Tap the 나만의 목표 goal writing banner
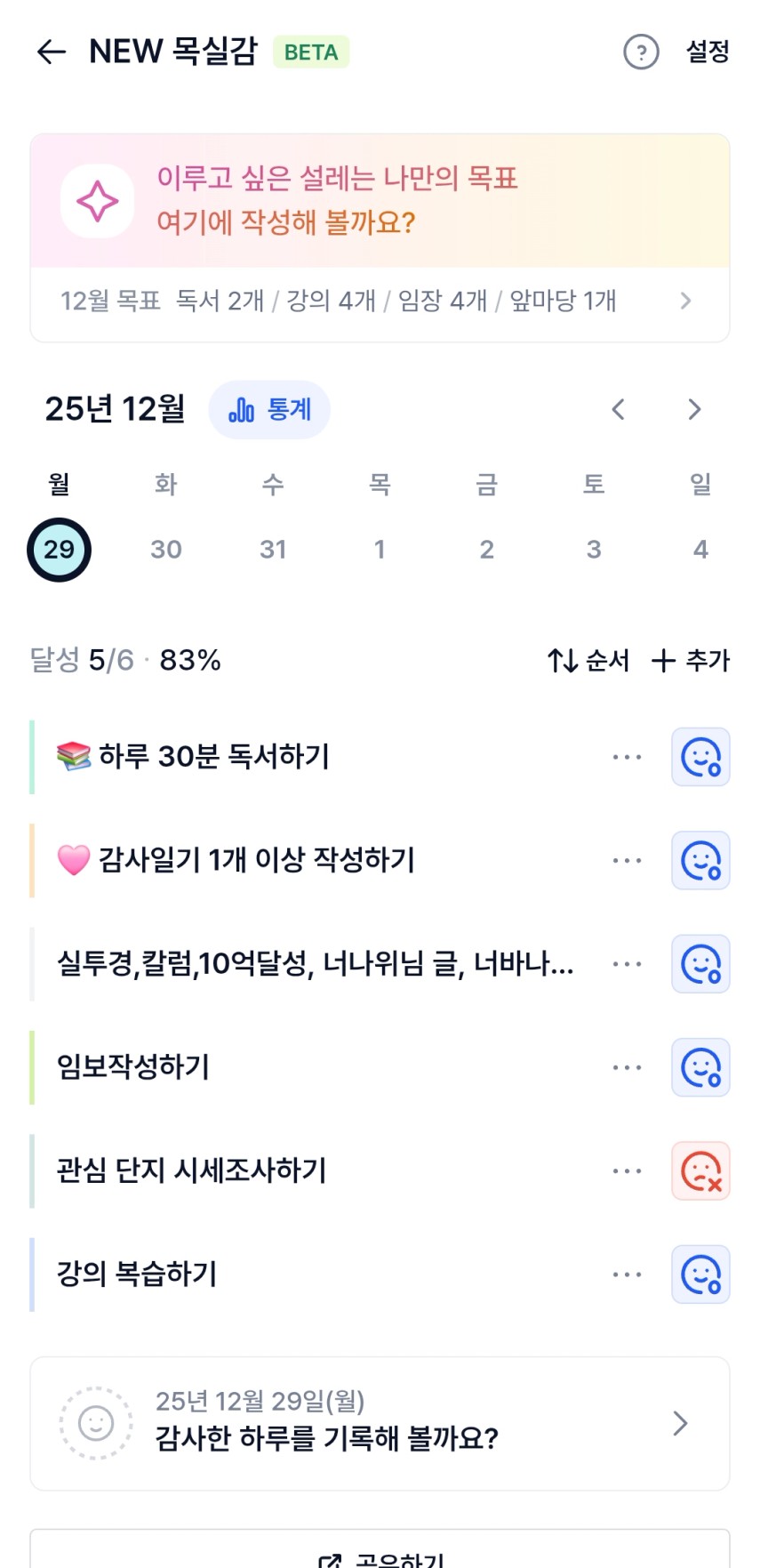The image size is (760, 1568). pos(380,201)
